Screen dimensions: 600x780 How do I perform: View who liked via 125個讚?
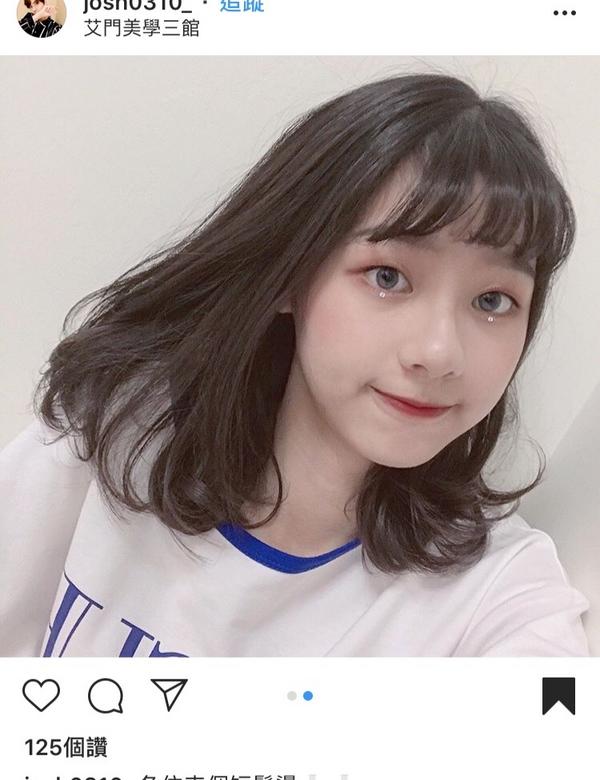click(66, 747)
